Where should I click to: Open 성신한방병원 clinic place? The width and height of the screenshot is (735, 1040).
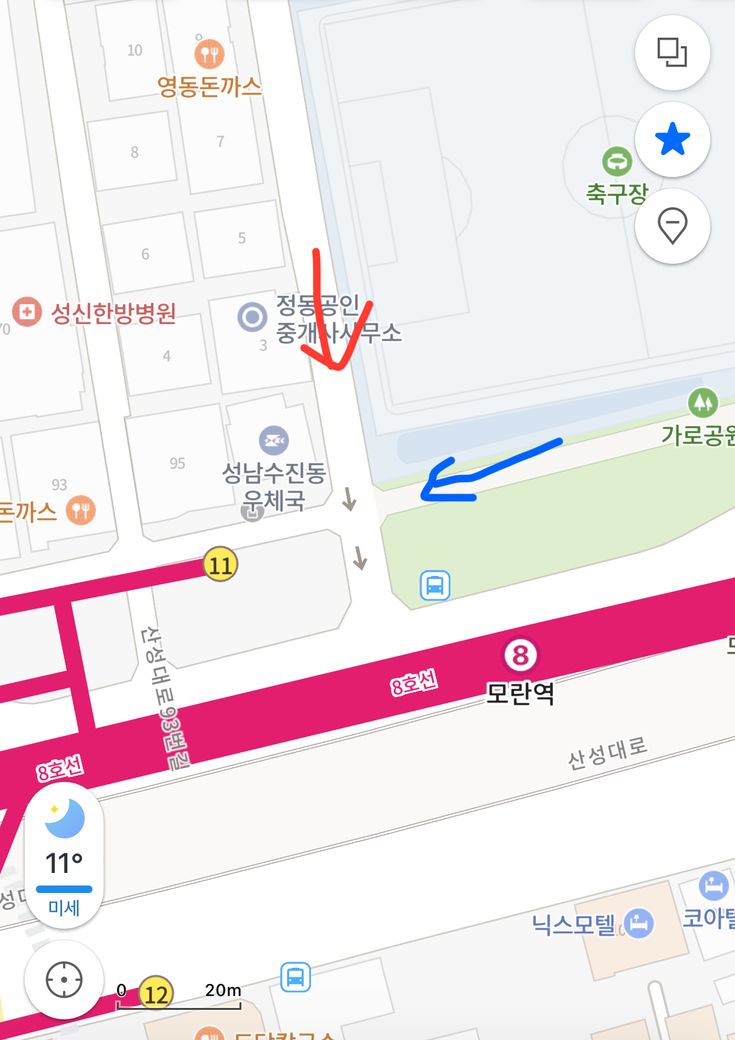(27, 313)
